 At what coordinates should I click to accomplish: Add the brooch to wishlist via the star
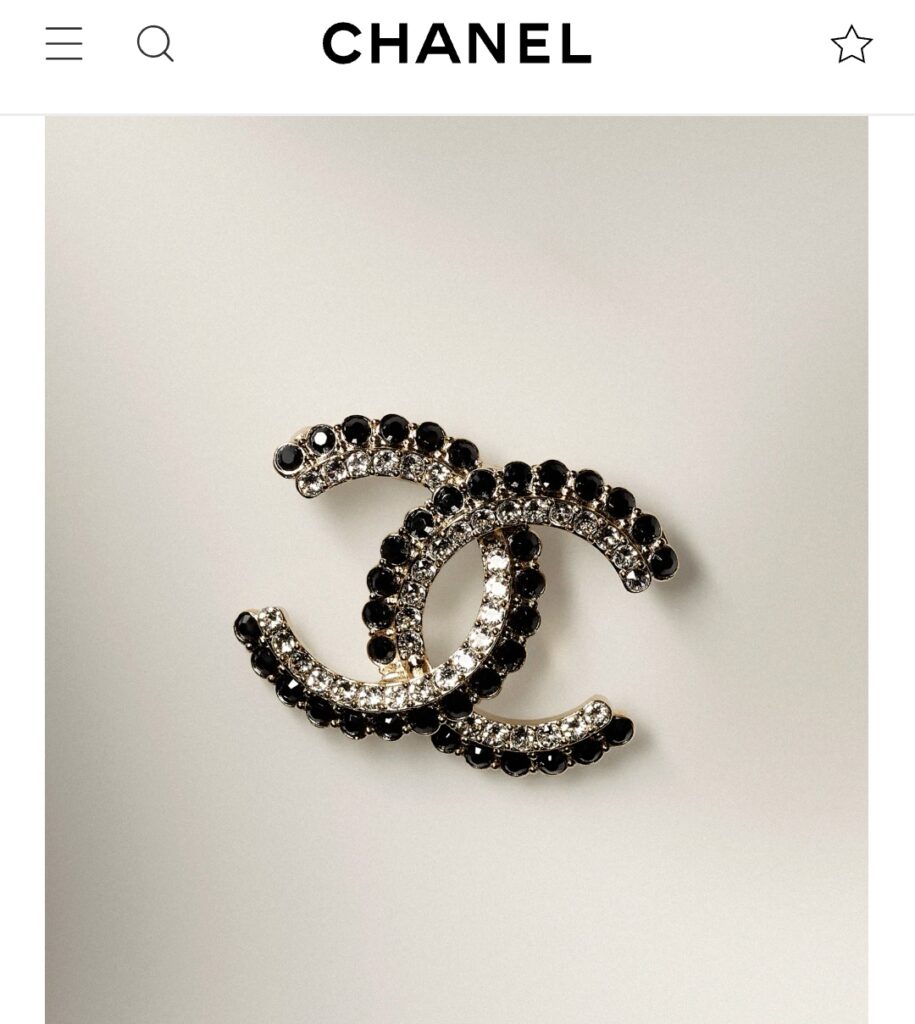pyautogui.click(x=851, y=45)
